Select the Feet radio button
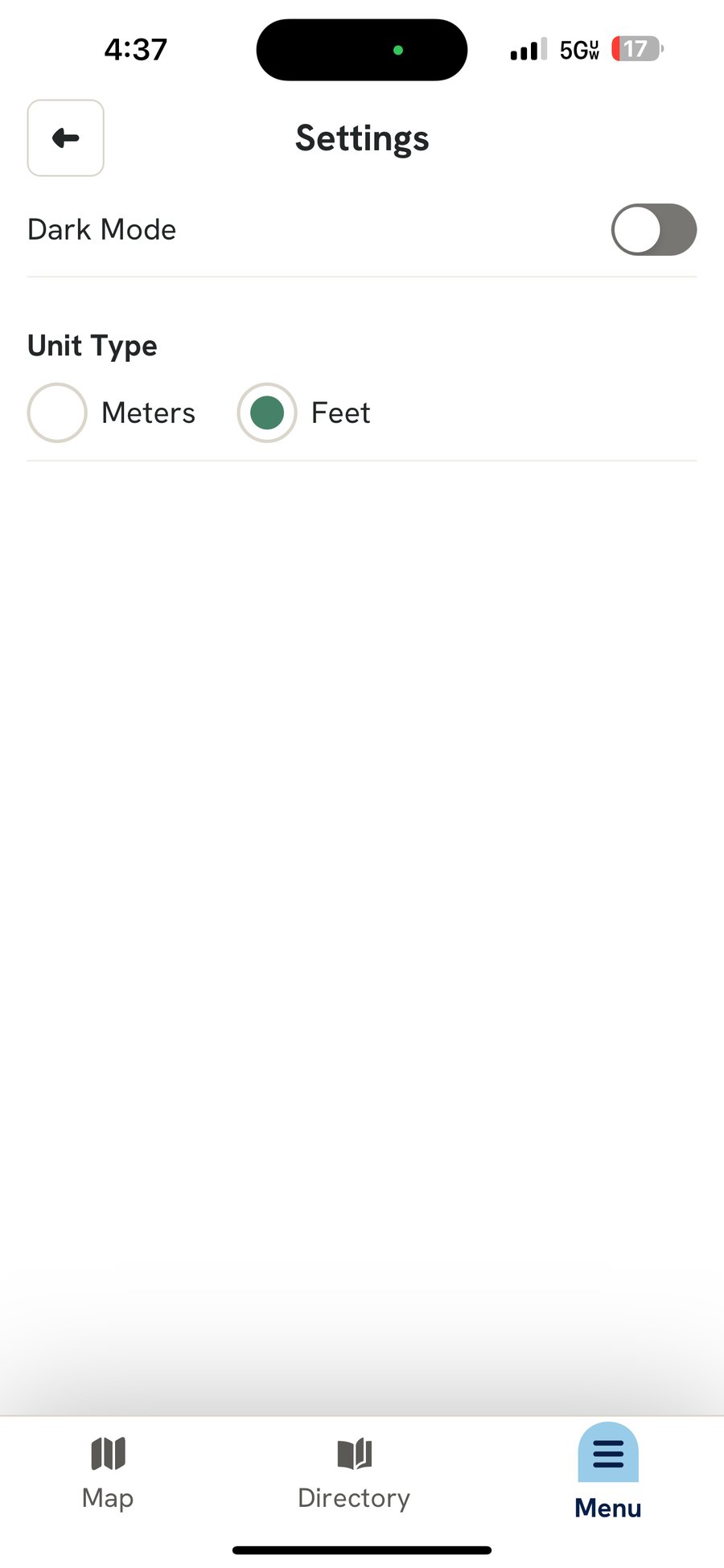This screenshot has width=724, height=1568. (266, 413)
